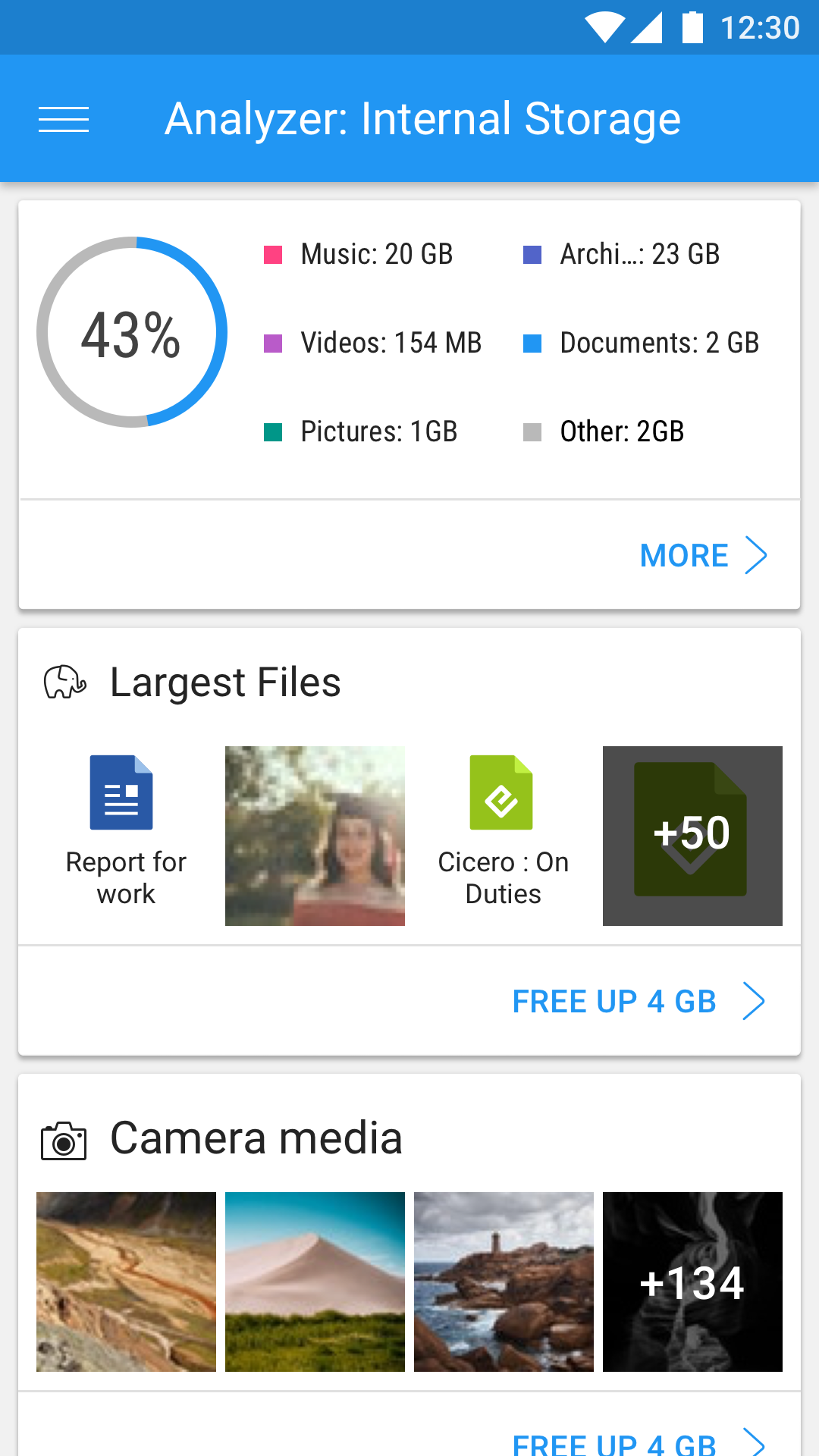Tap FREE UP 4 GB under Largest Files

[x=639, y=1001]
